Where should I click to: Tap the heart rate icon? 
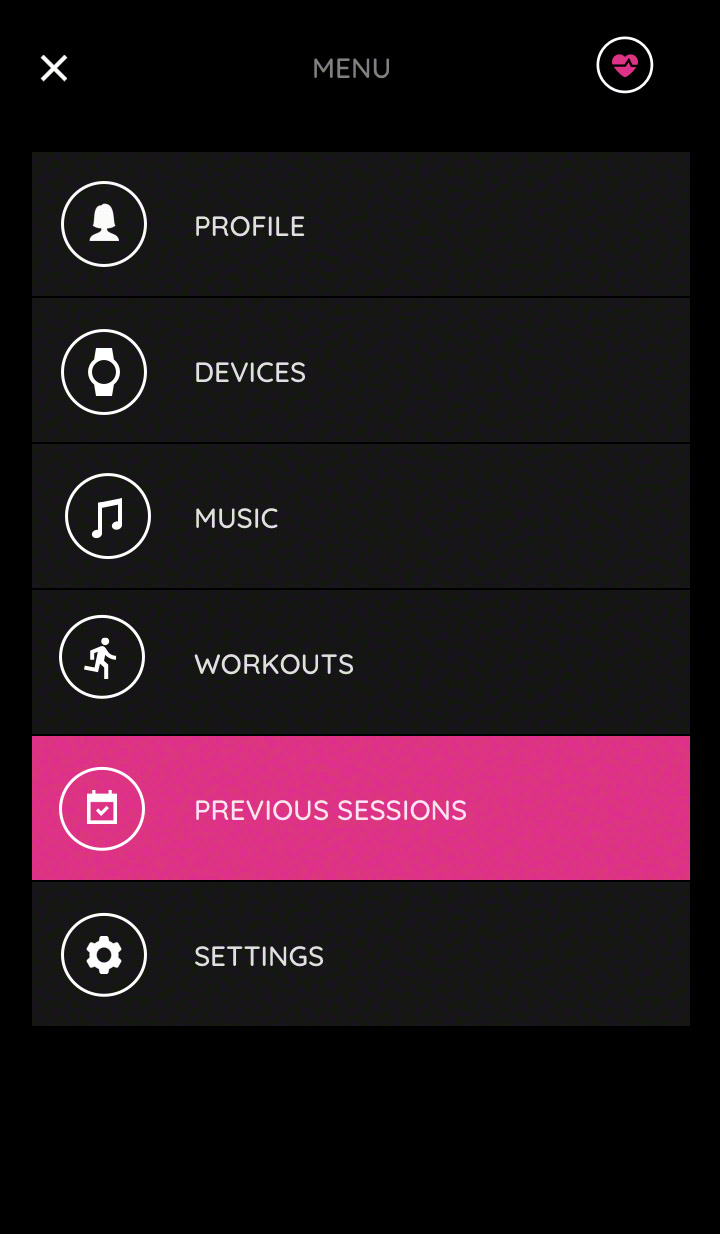click(x=625, y=65)
